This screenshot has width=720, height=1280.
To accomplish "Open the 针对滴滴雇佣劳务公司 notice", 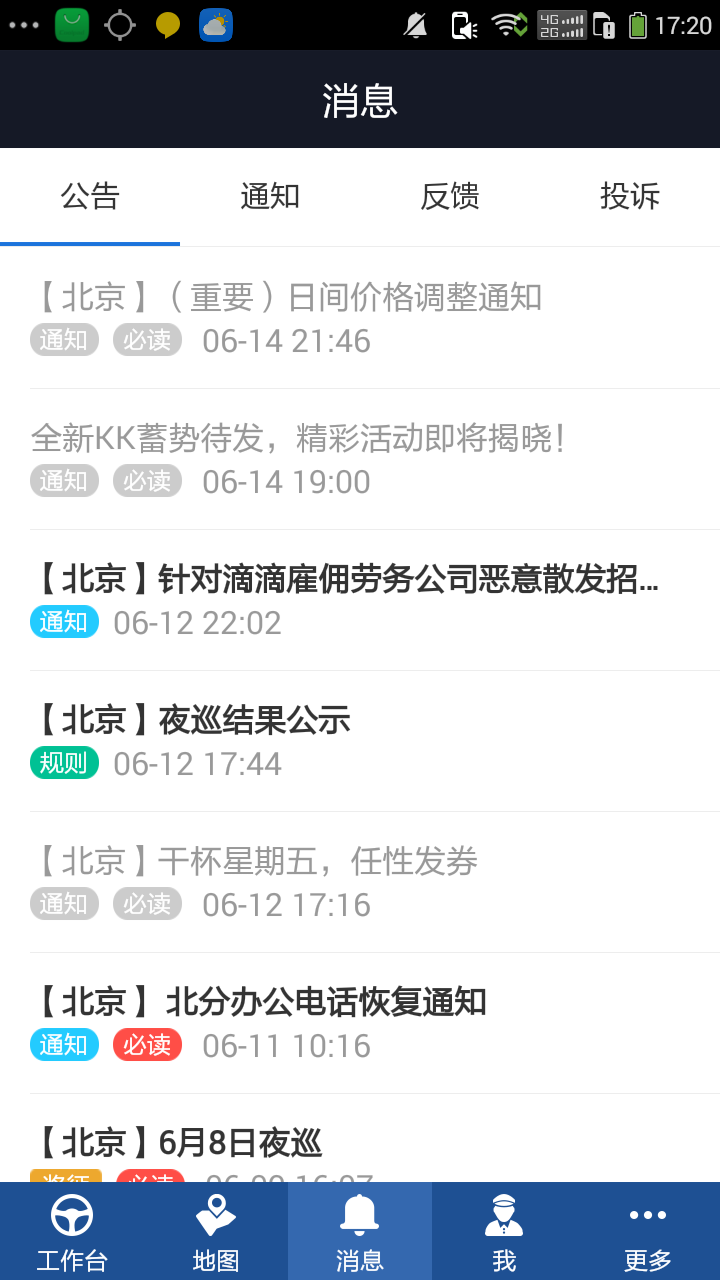I will pyautogui.click(x=360, y=600).
